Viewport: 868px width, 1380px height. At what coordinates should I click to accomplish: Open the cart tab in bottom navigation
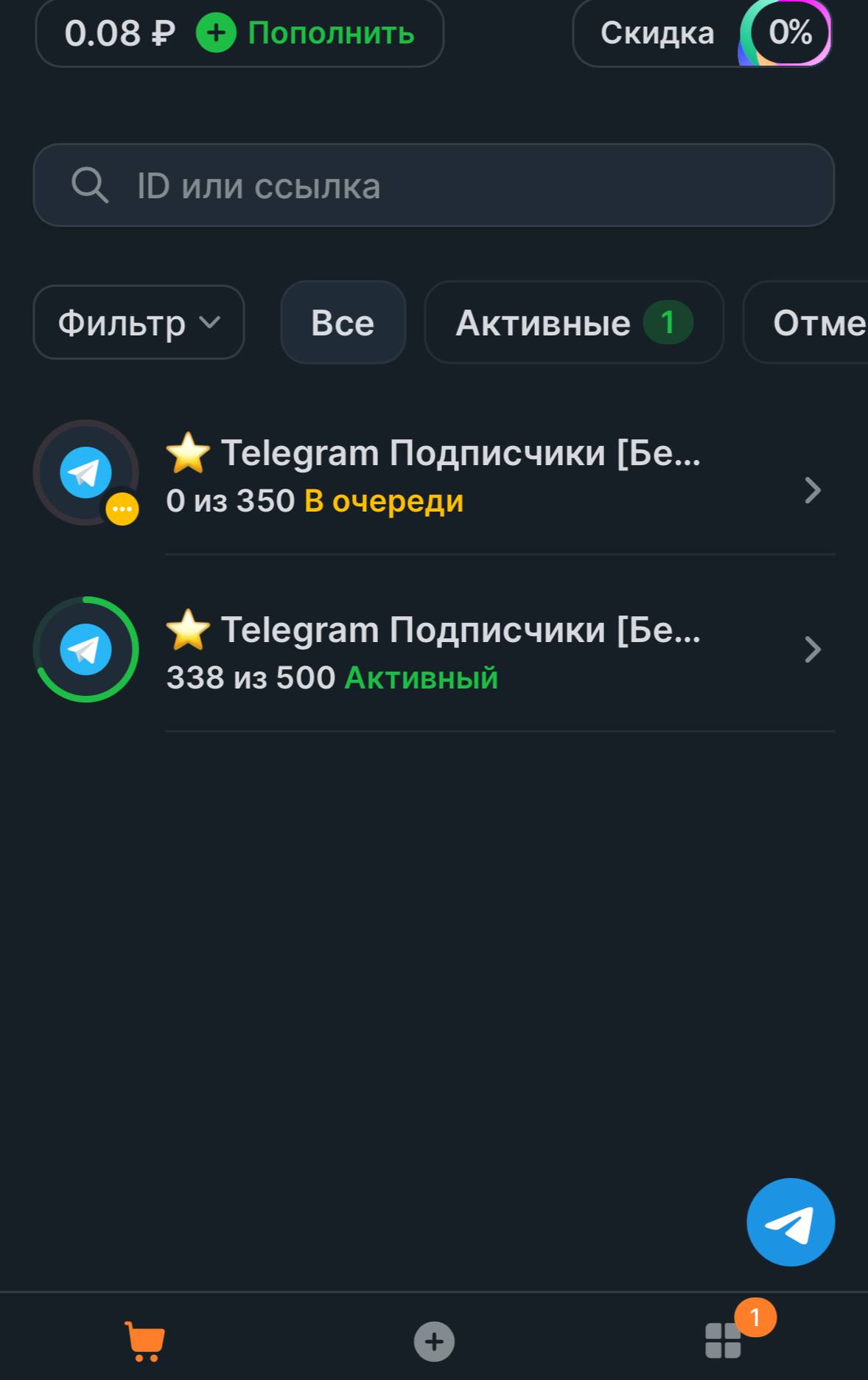pyautogui.click(x=145, y=1341)
